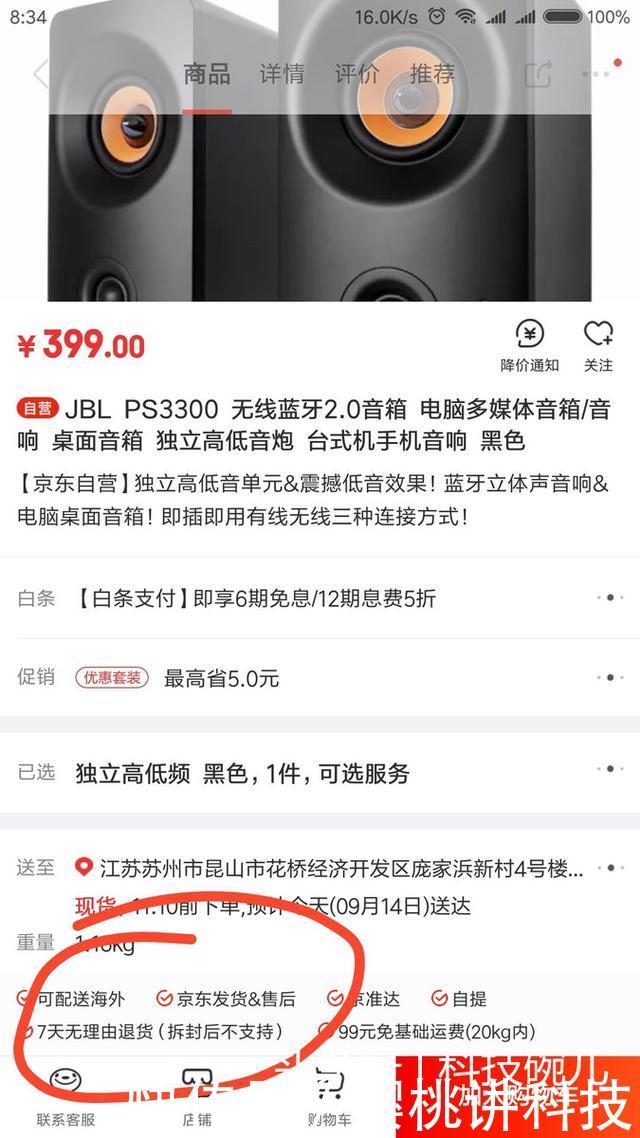
Task: Contact customer service via 联系客服
Action: point(66,1096)
